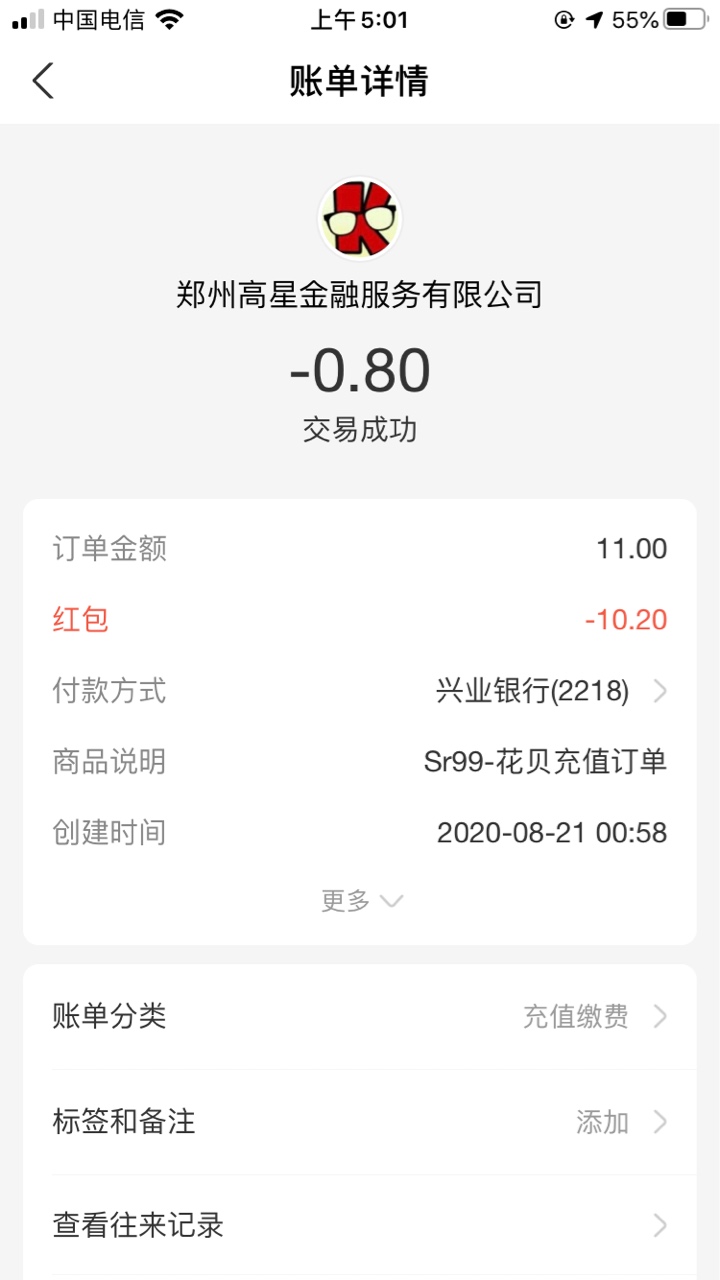
Task: Change the 账单分类 category from 充值缴费
Action: (360, 1017)
